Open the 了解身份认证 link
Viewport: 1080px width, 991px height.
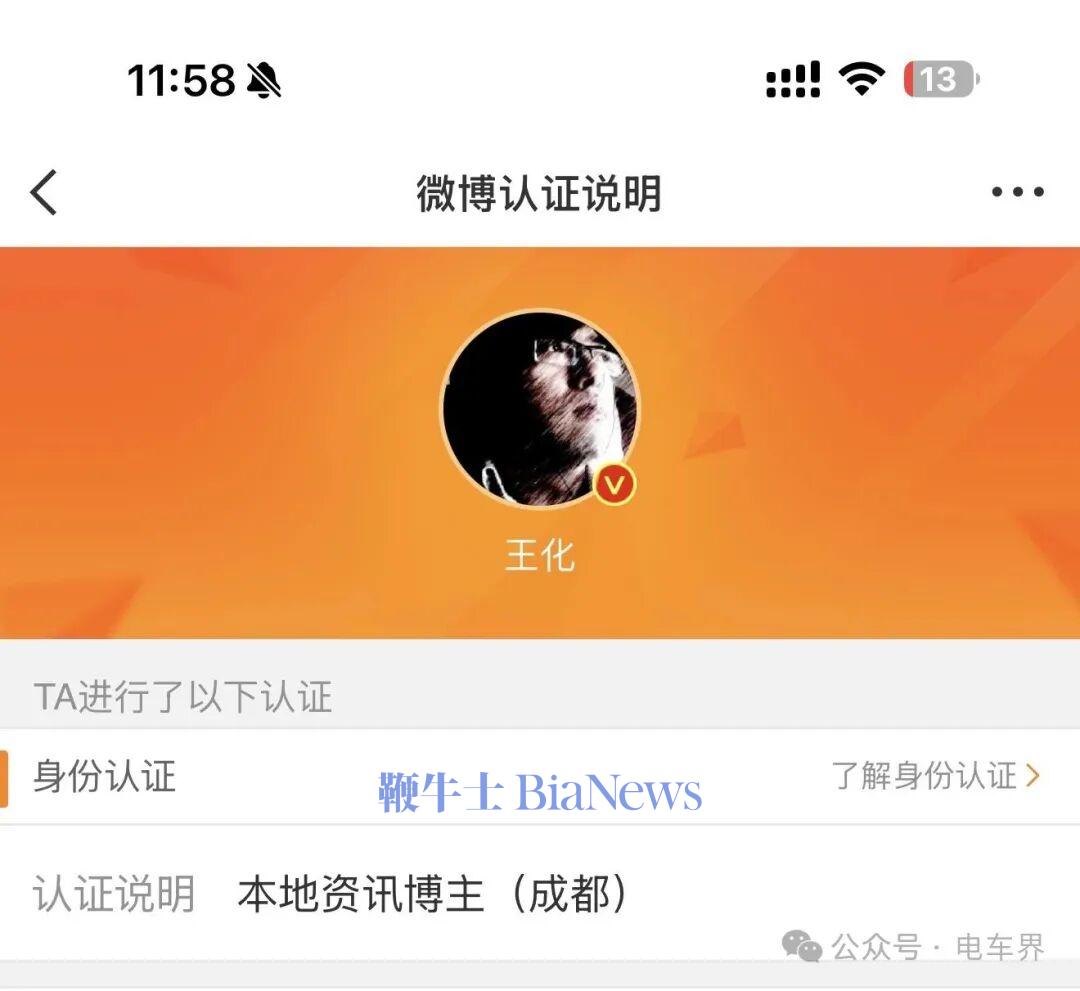tap(935, 775)
